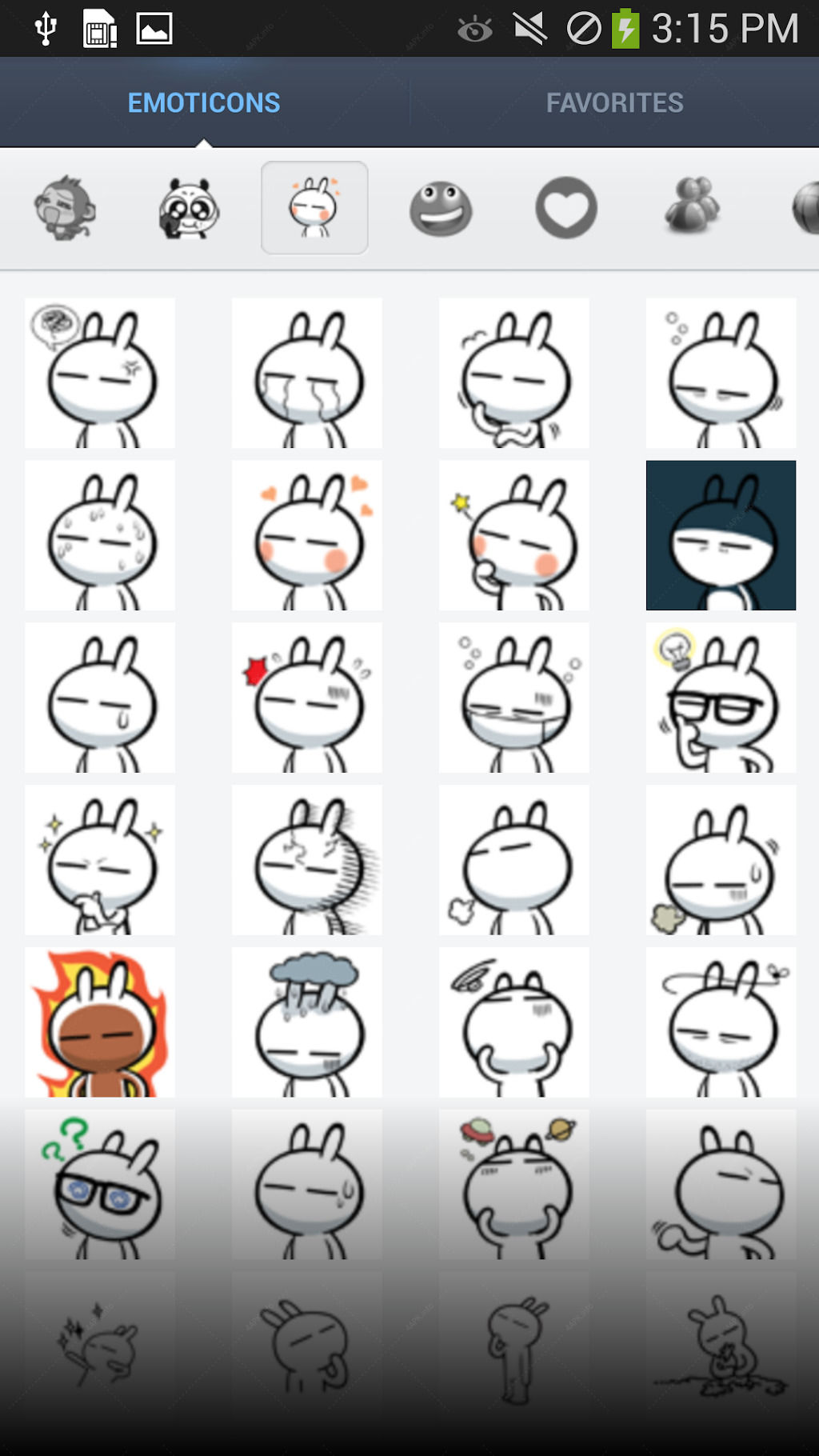Open the people icon category
Screen dimensions: 819x1456
click(x=693, y=206)
